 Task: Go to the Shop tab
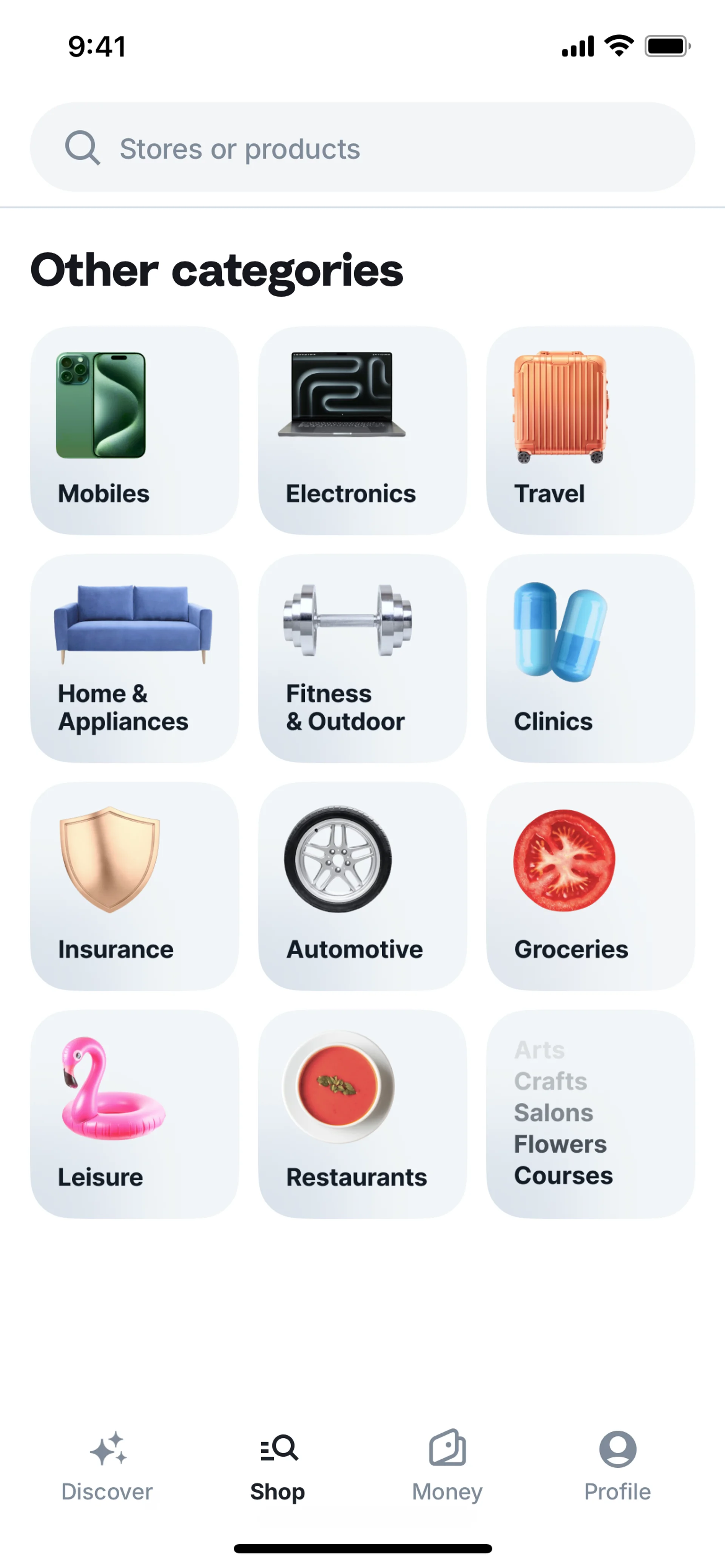point(278,1467)
